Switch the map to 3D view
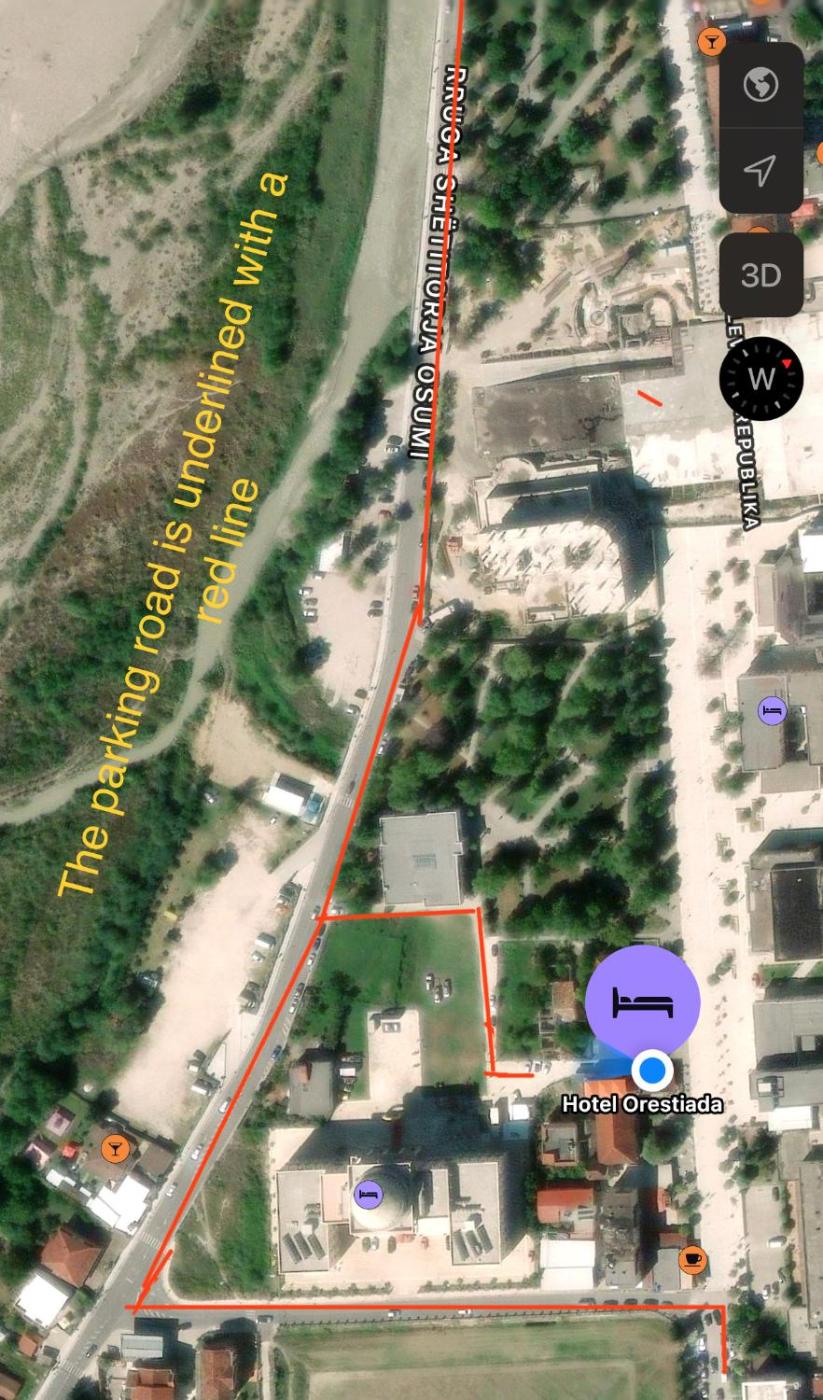The width and height of the screenshot is (823, 1400). [761, 275]
